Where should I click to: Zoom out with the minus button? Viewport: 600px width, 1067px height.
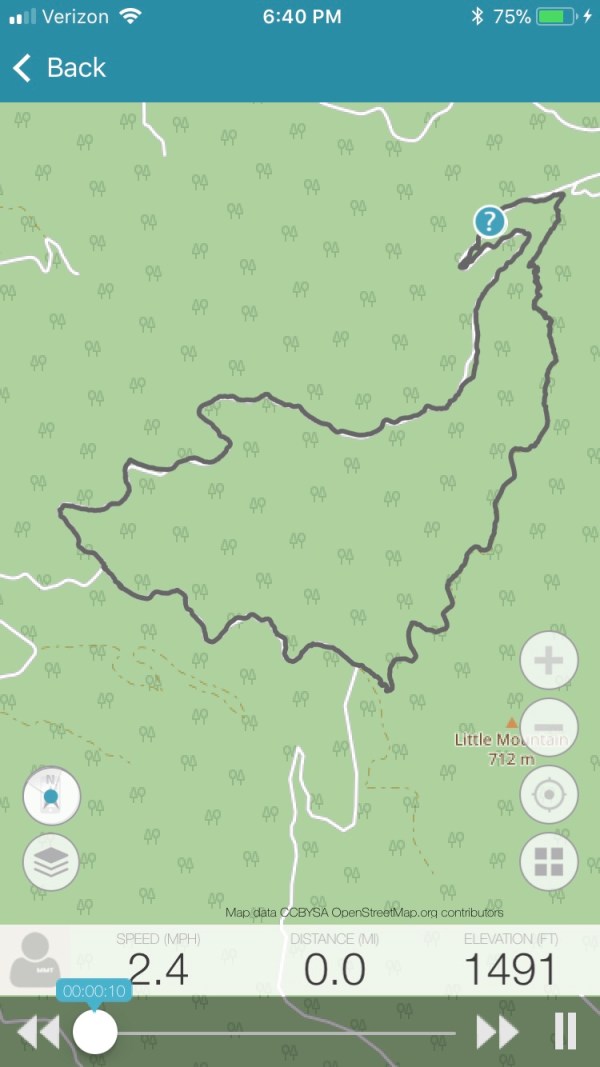point(549,727)
